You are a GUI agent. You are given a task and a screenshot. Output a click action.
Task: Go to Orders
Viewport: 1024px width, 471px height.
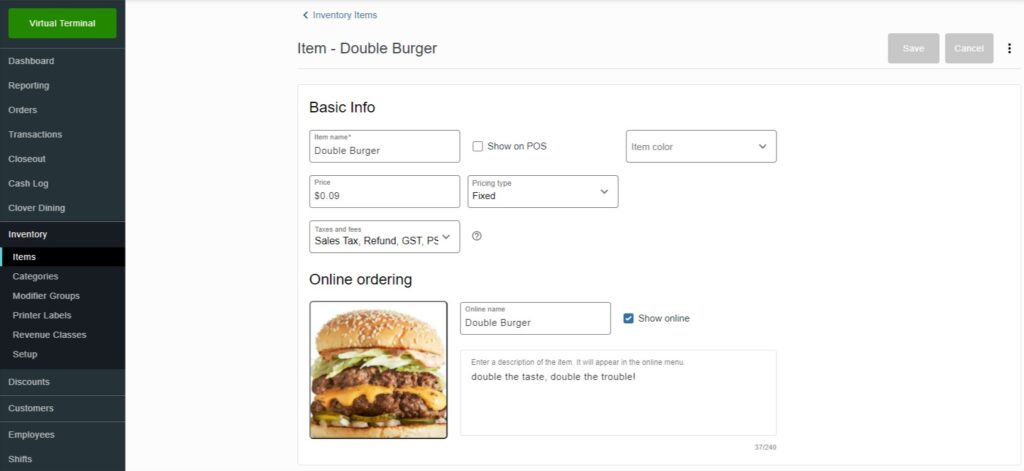pos(23,110)
